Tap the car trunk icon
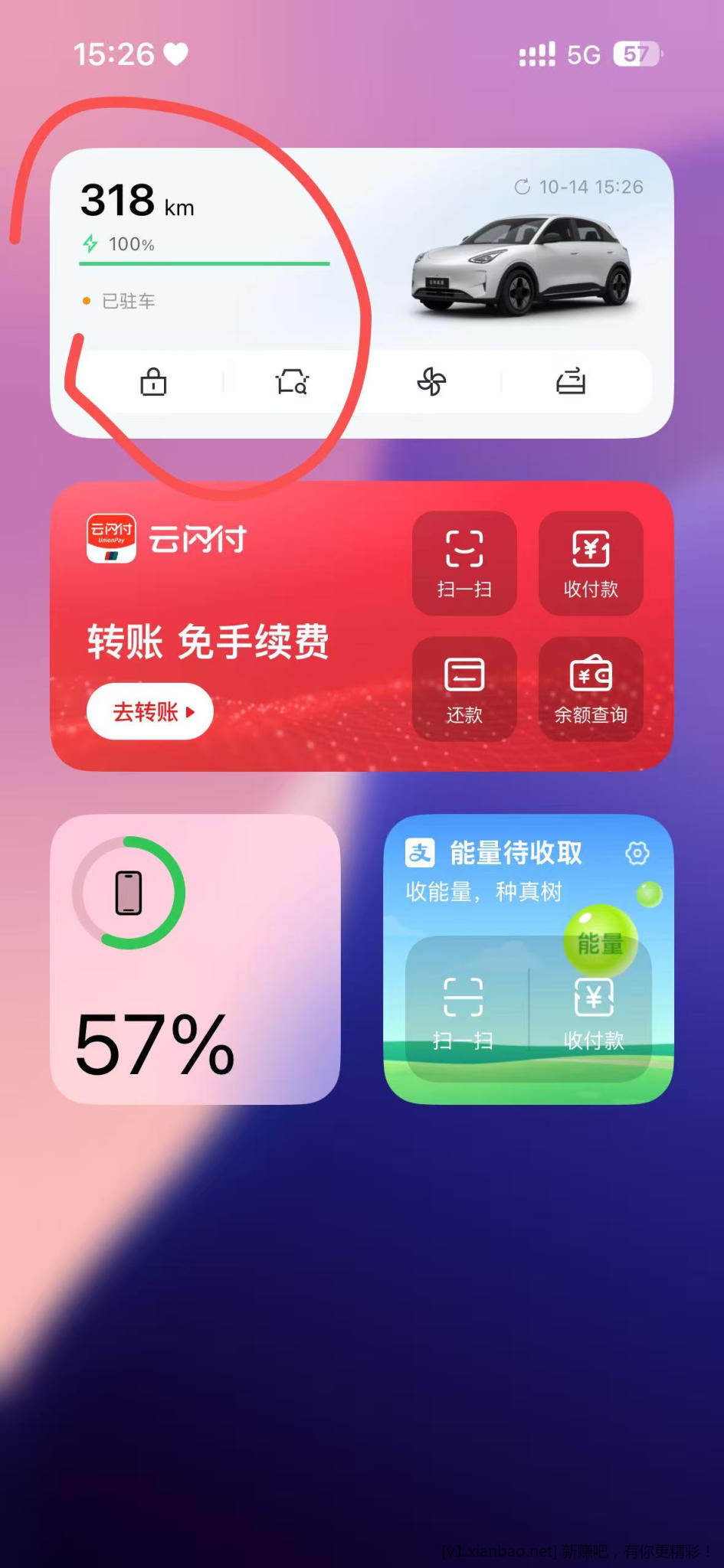724x1568 pixels. [571, 381]
